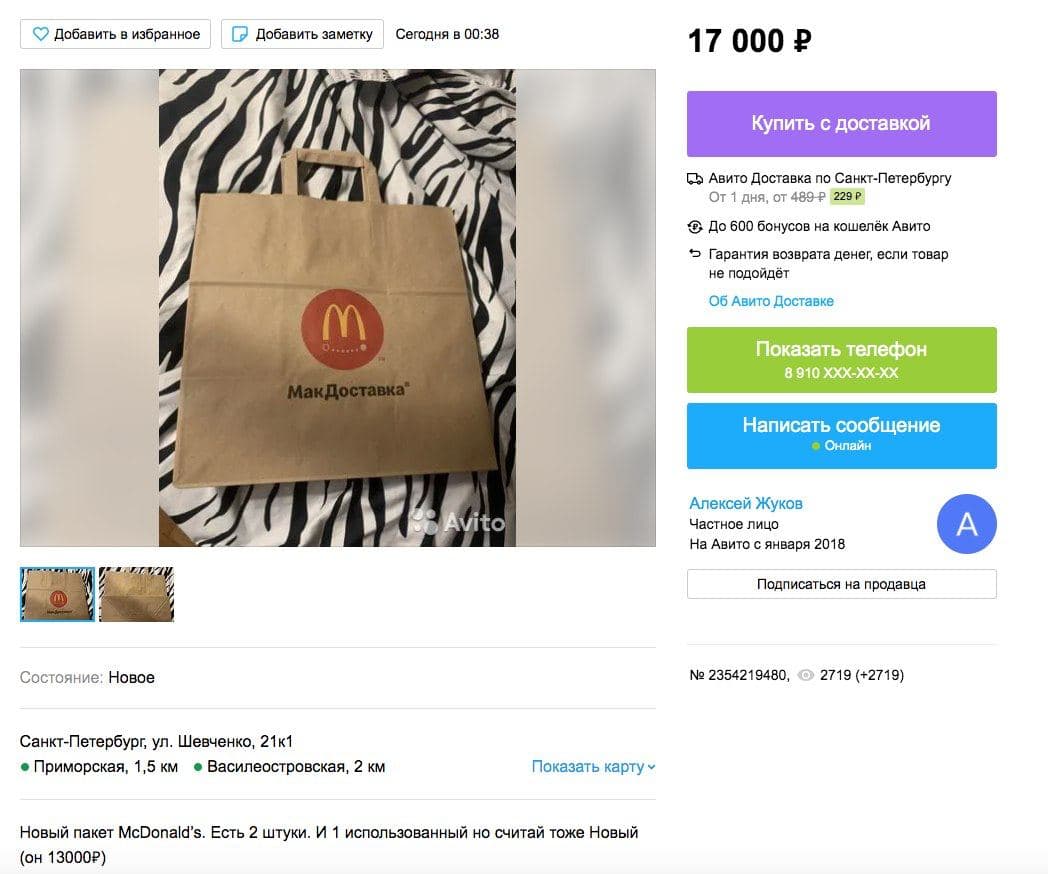The width and height of the screenshot is (1048, 874).
Task: Open the Об Авито Доставке link
Action: [770, 301]
